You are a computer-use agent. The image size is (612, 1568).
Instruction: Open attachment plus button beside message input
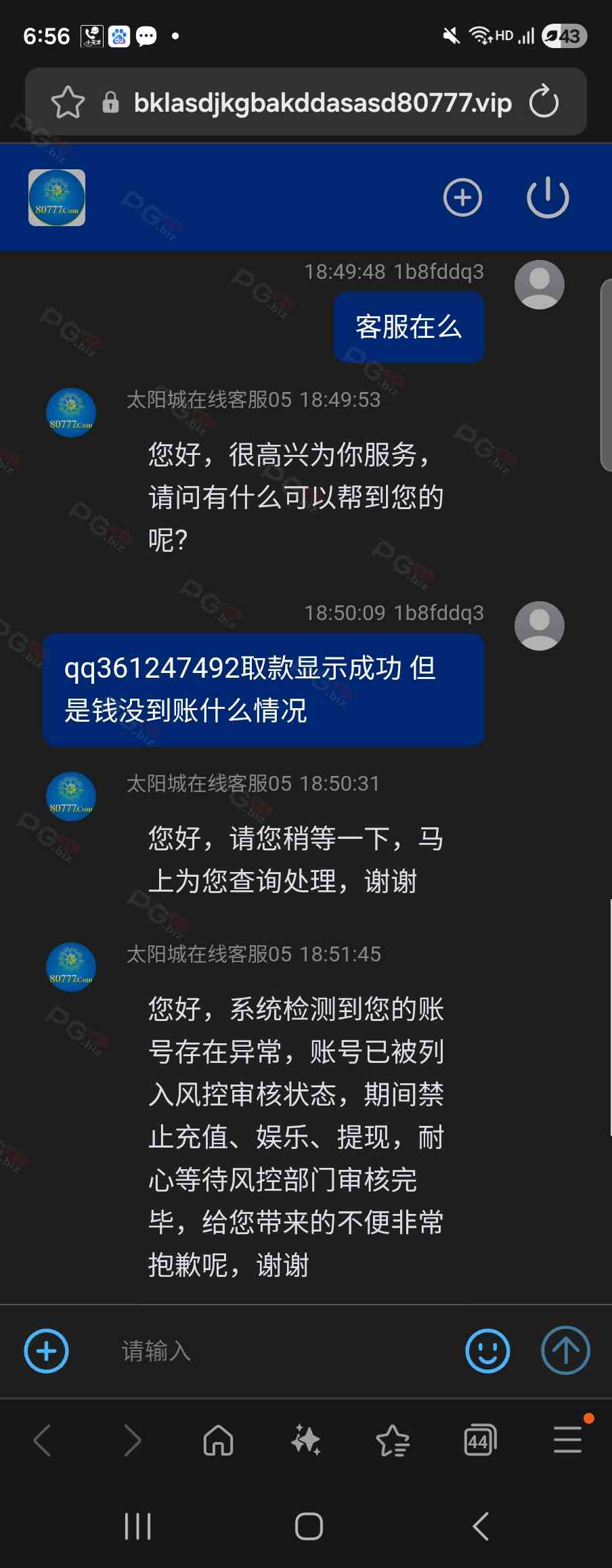46,1351
